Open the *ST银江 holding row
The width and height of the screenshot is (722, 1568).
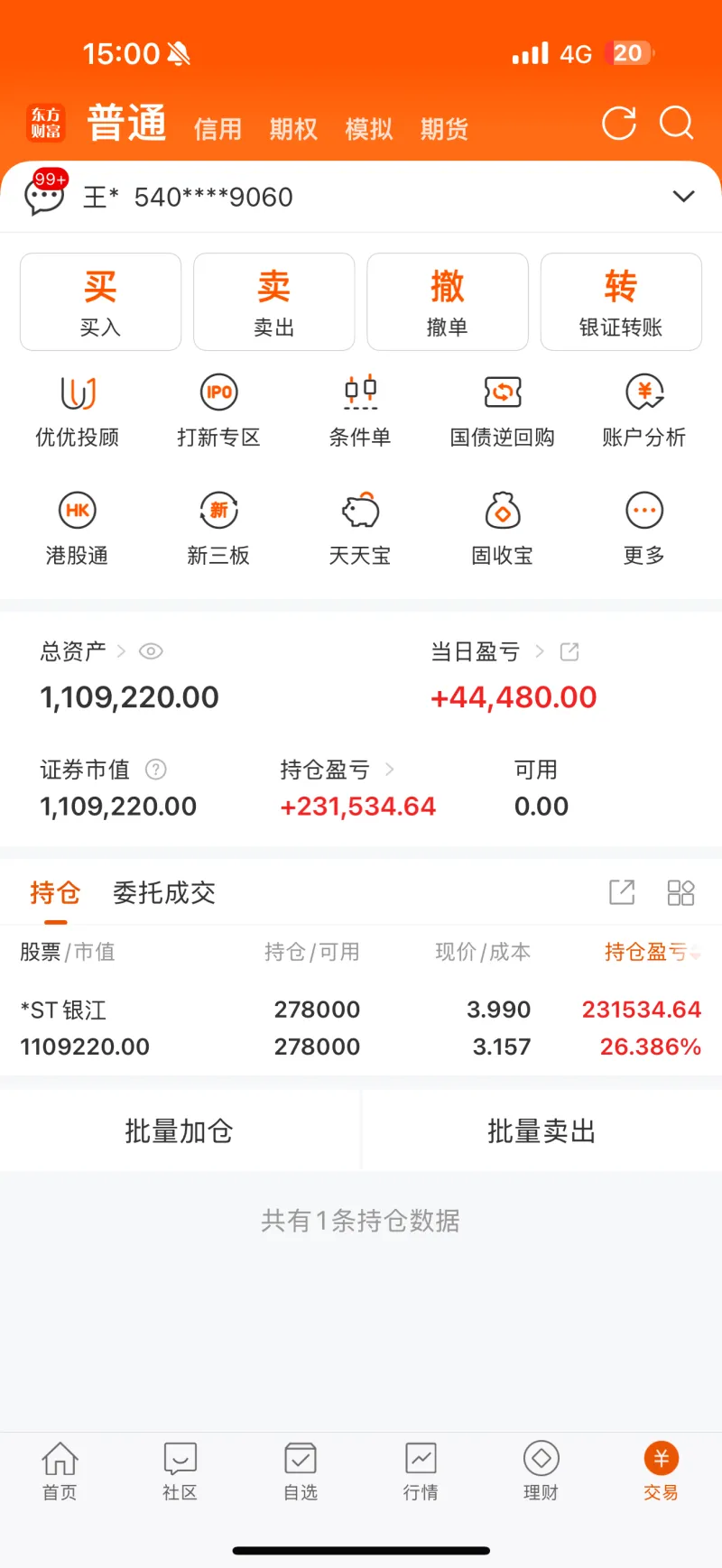tap(361, 1028)
